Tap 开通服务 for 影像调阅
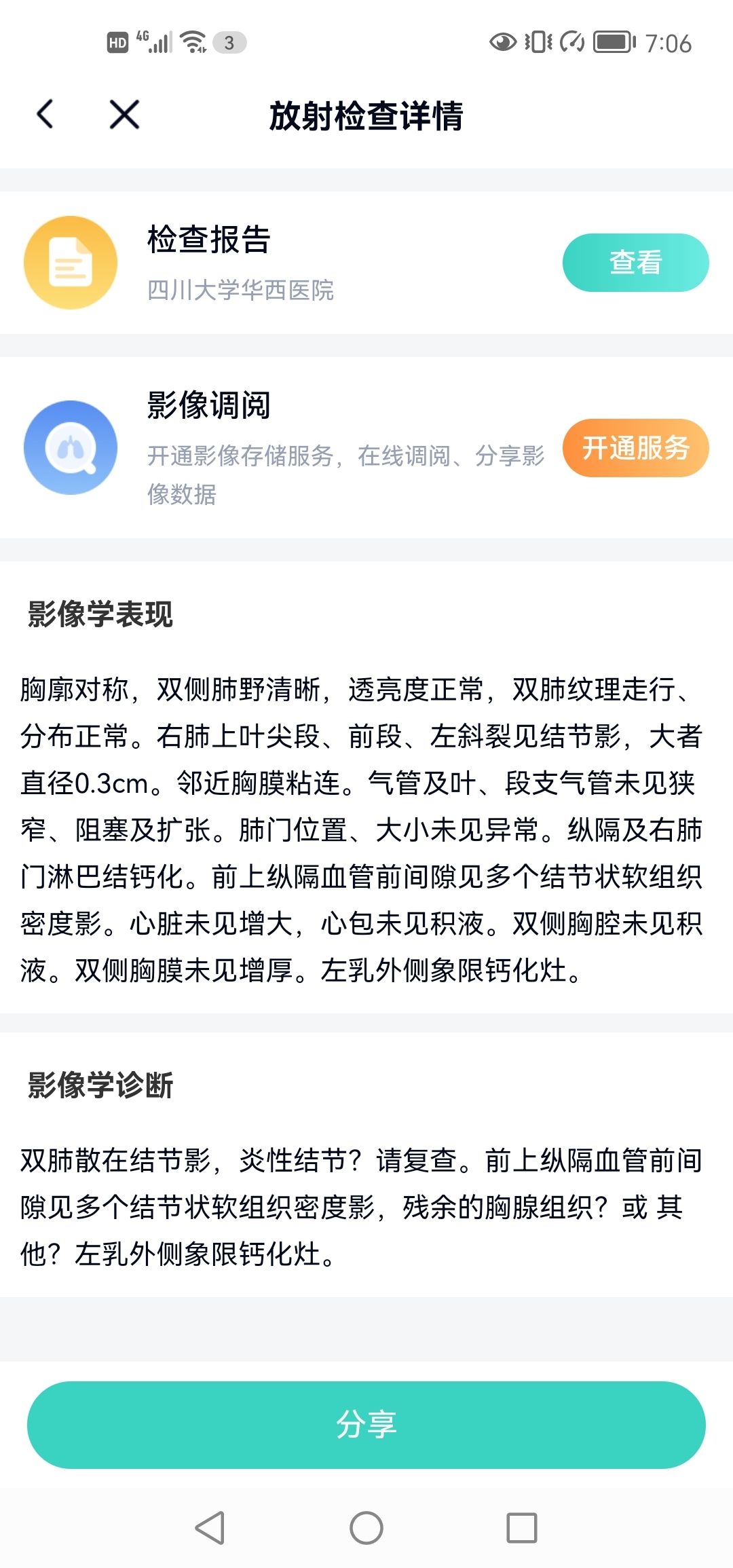Screen dimensions: 733x1568 pos(635,448)
